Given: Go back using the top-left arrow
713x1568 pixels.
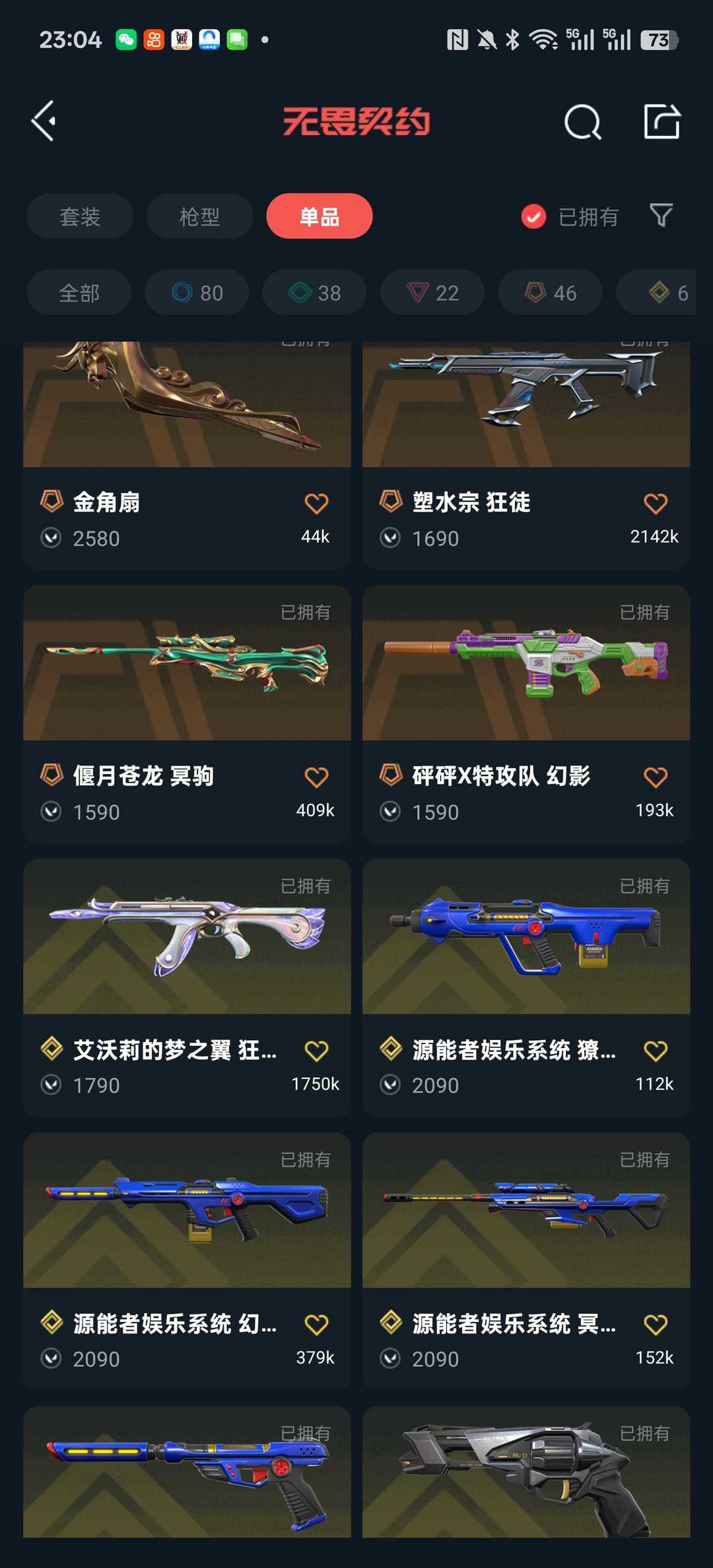Looking at the screenshot, I should pyautogui.click(x=44, y=121).
